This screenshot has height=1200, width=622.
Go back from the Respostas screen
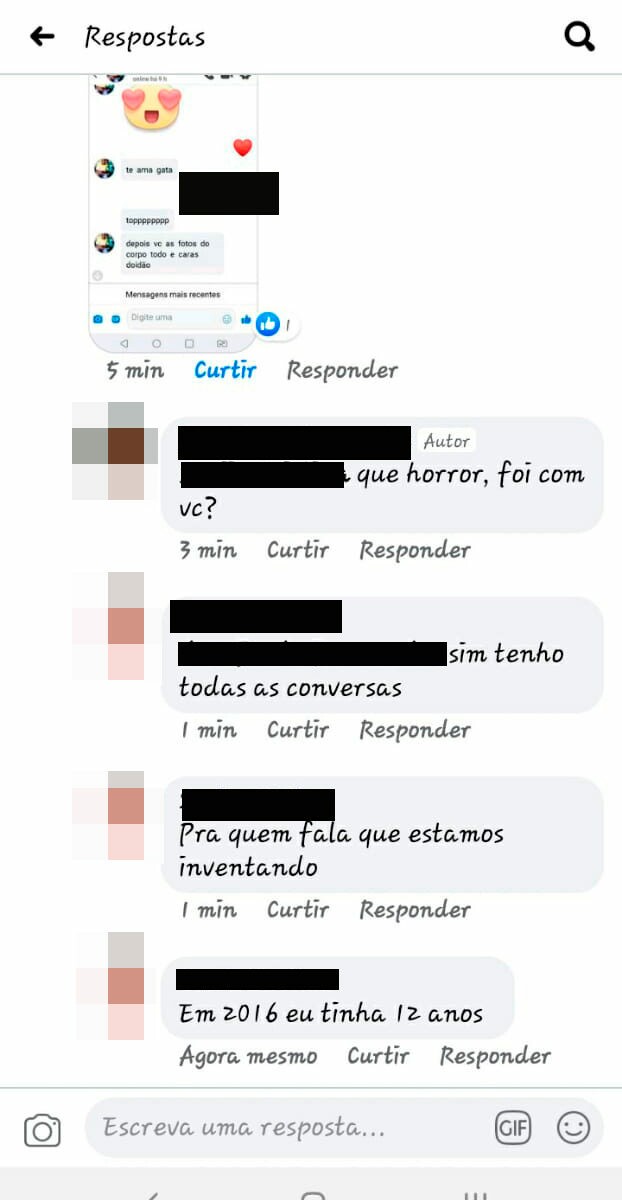[x=42, y=37]
